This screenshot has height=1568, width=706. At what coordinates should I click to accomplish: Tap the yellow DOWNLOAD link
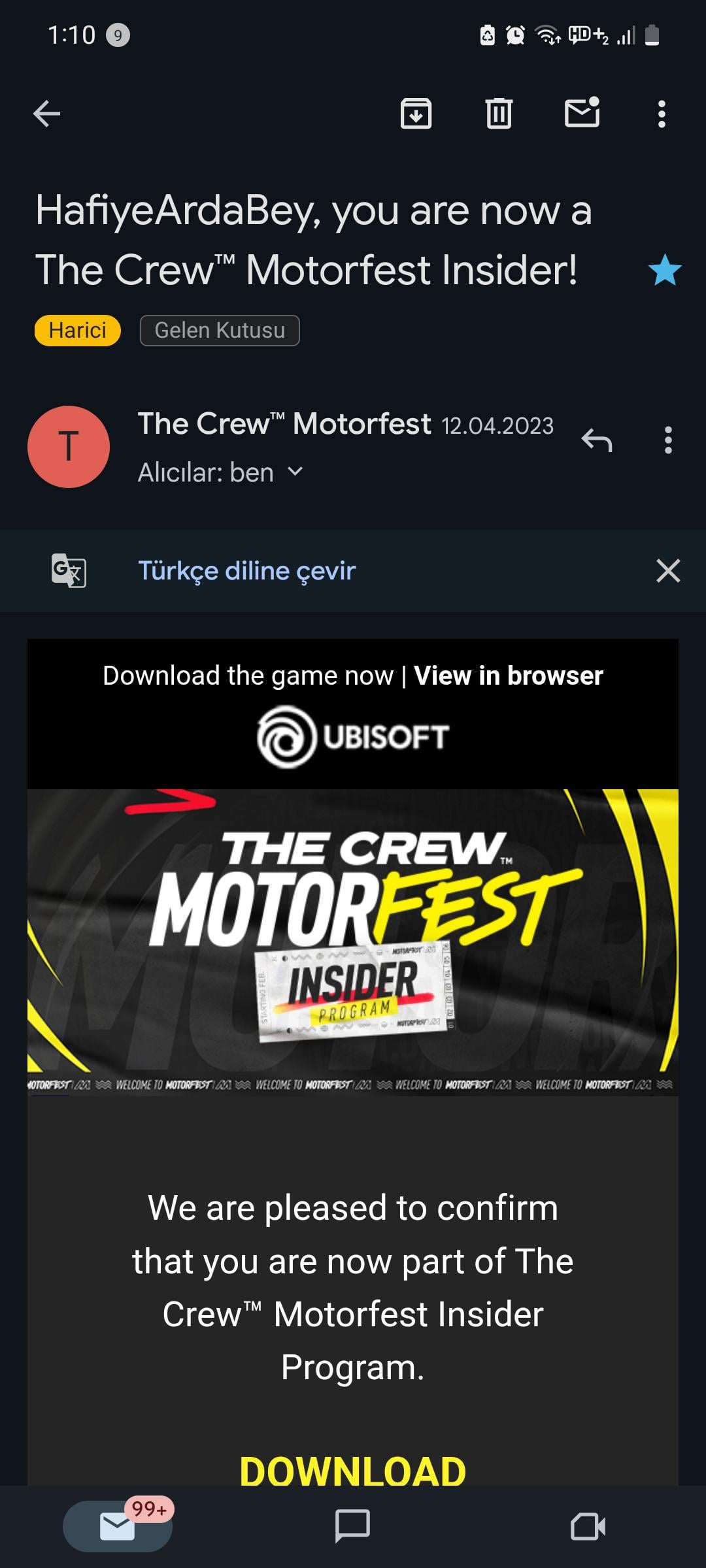[x=353, y=1470]
